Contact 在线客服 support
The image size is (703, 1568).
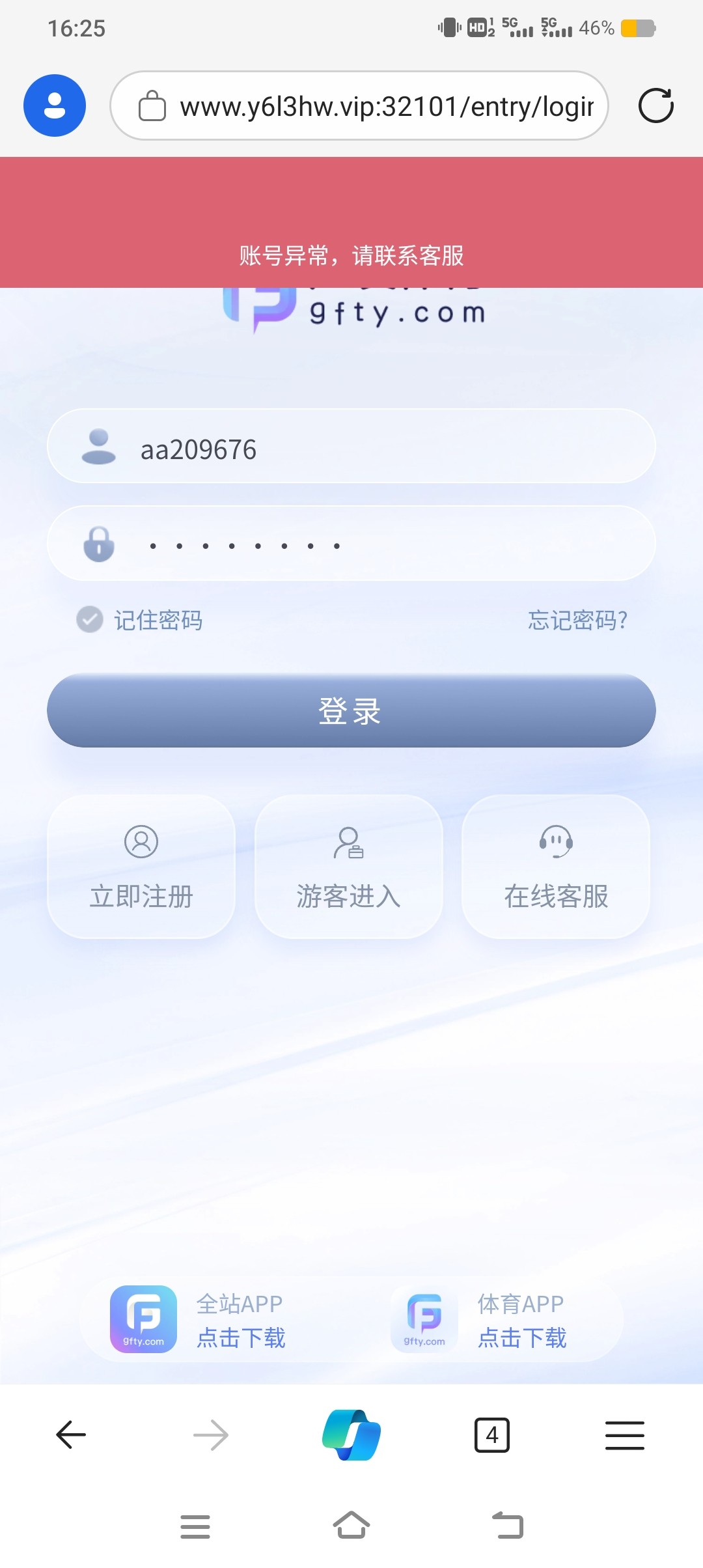[x=556, y=867]
